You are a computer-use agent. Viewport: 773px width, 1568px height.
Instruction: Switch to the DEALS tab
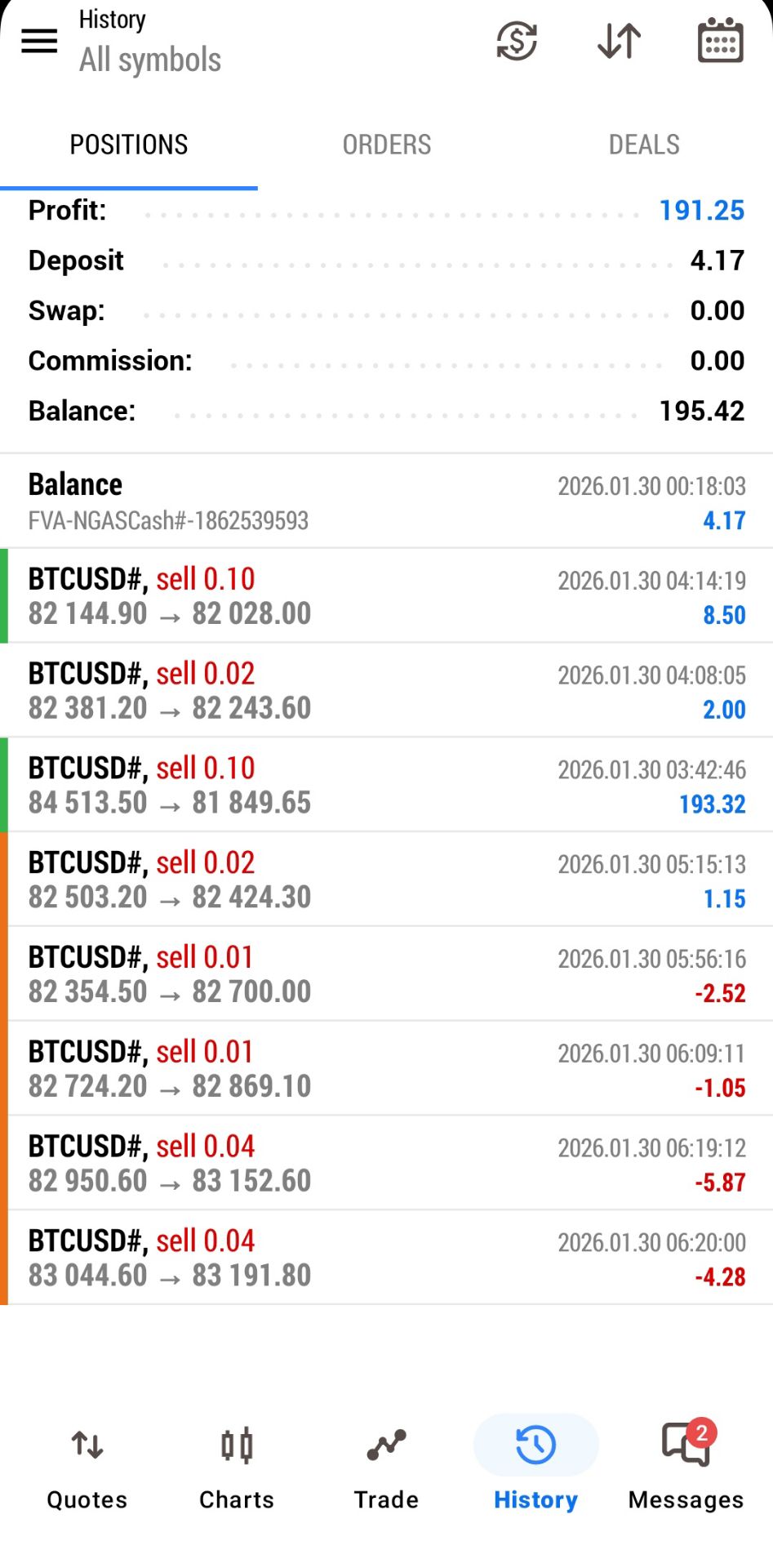(643, 145)
